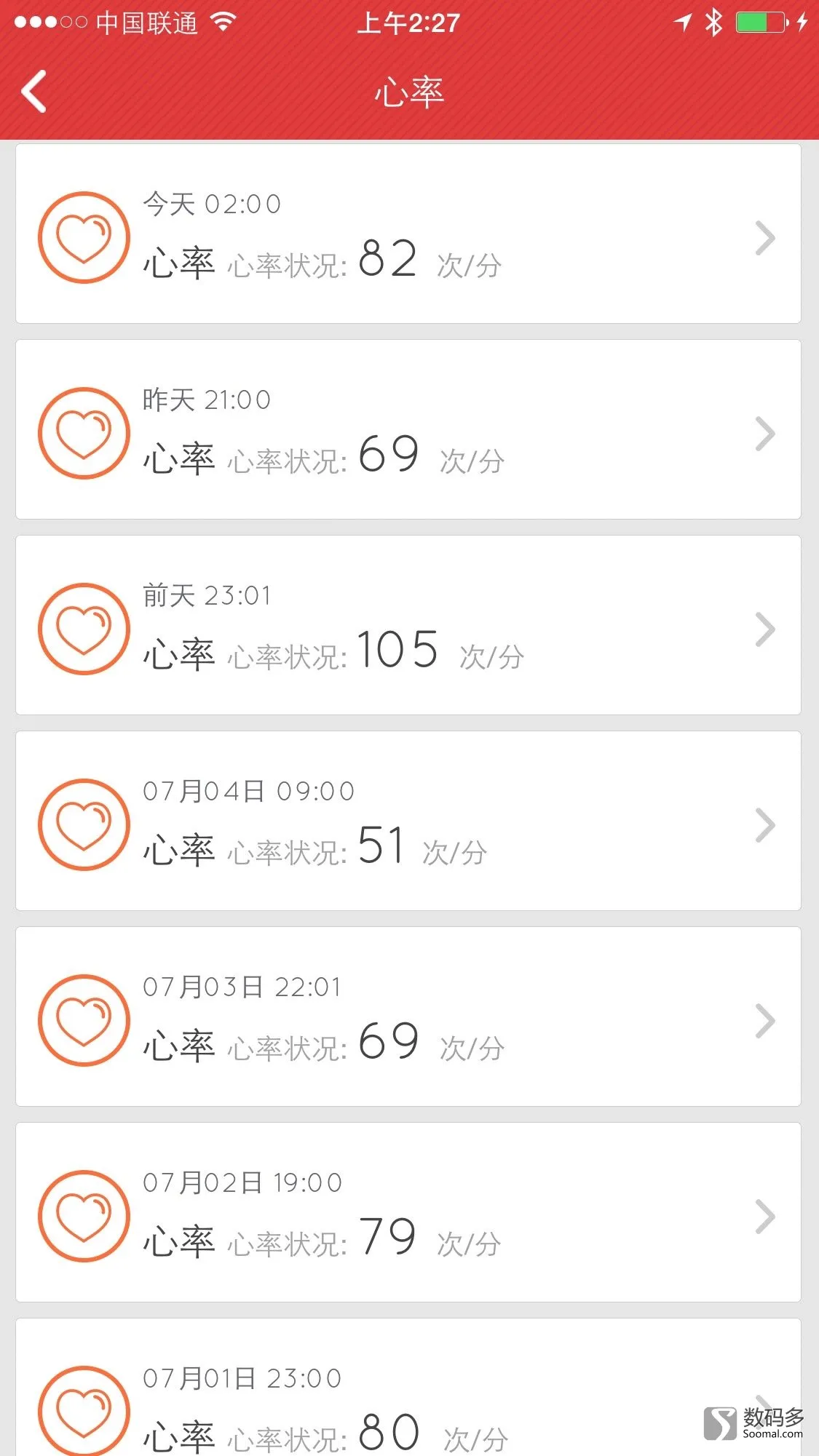Screen dimensions: 819x1456
Task: Go back from the 心率 screen
Action: 34,92
